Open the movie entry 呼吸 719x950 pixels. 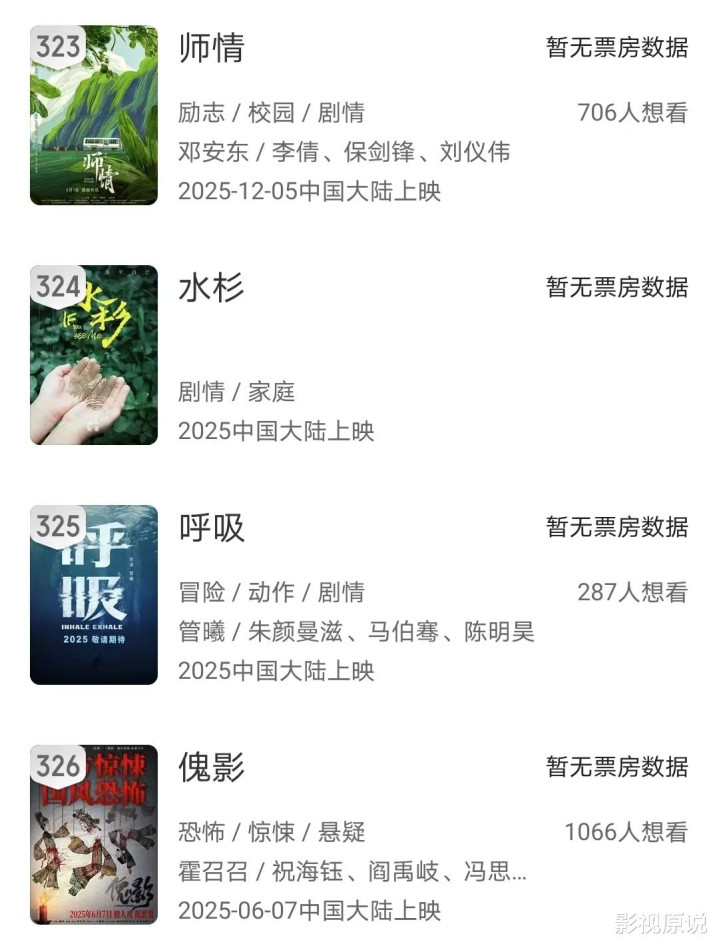click(212, 528)
